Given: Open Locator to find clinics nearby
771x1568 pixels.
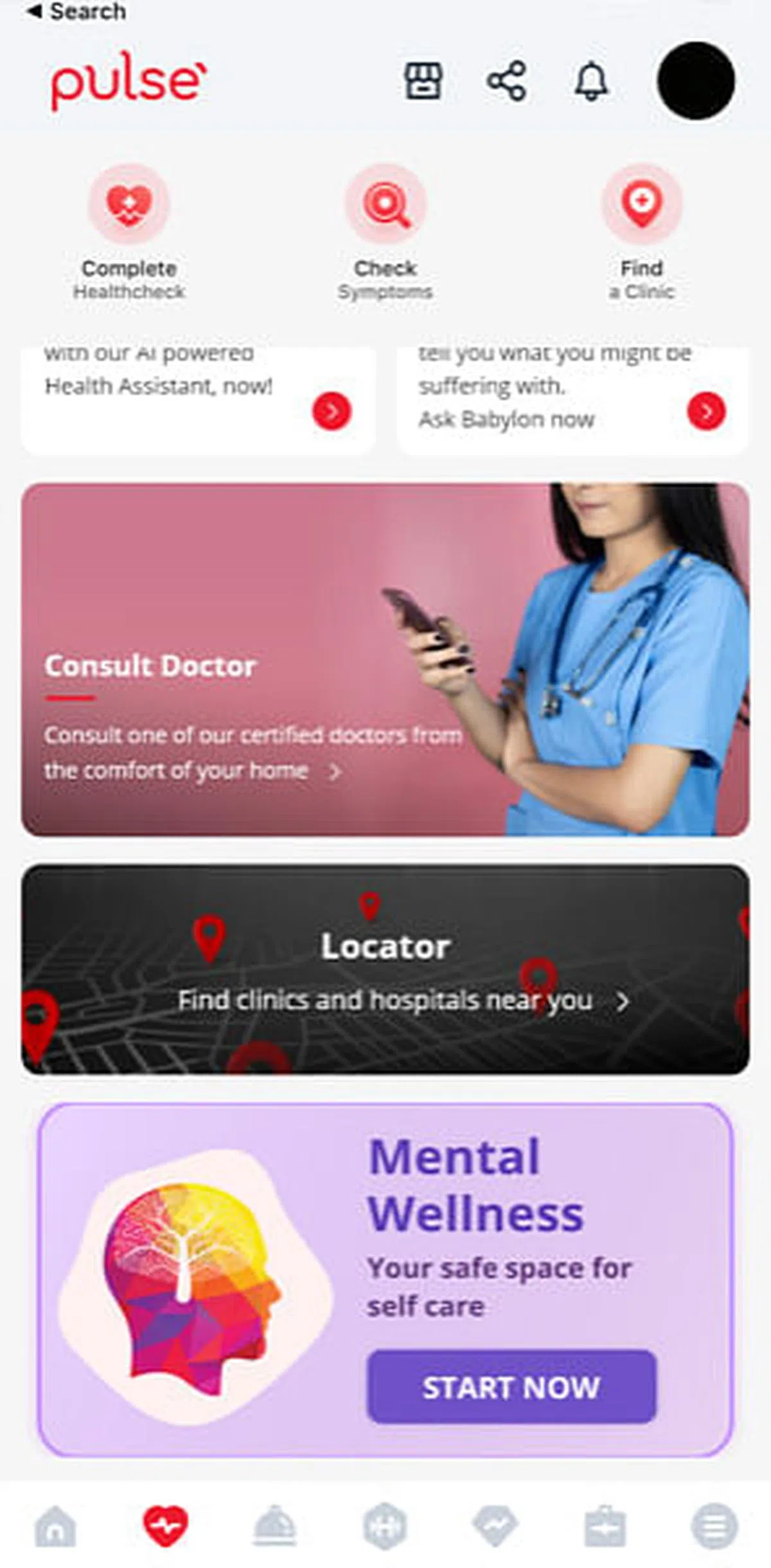Looking at the screenshot, I should 385,969.
